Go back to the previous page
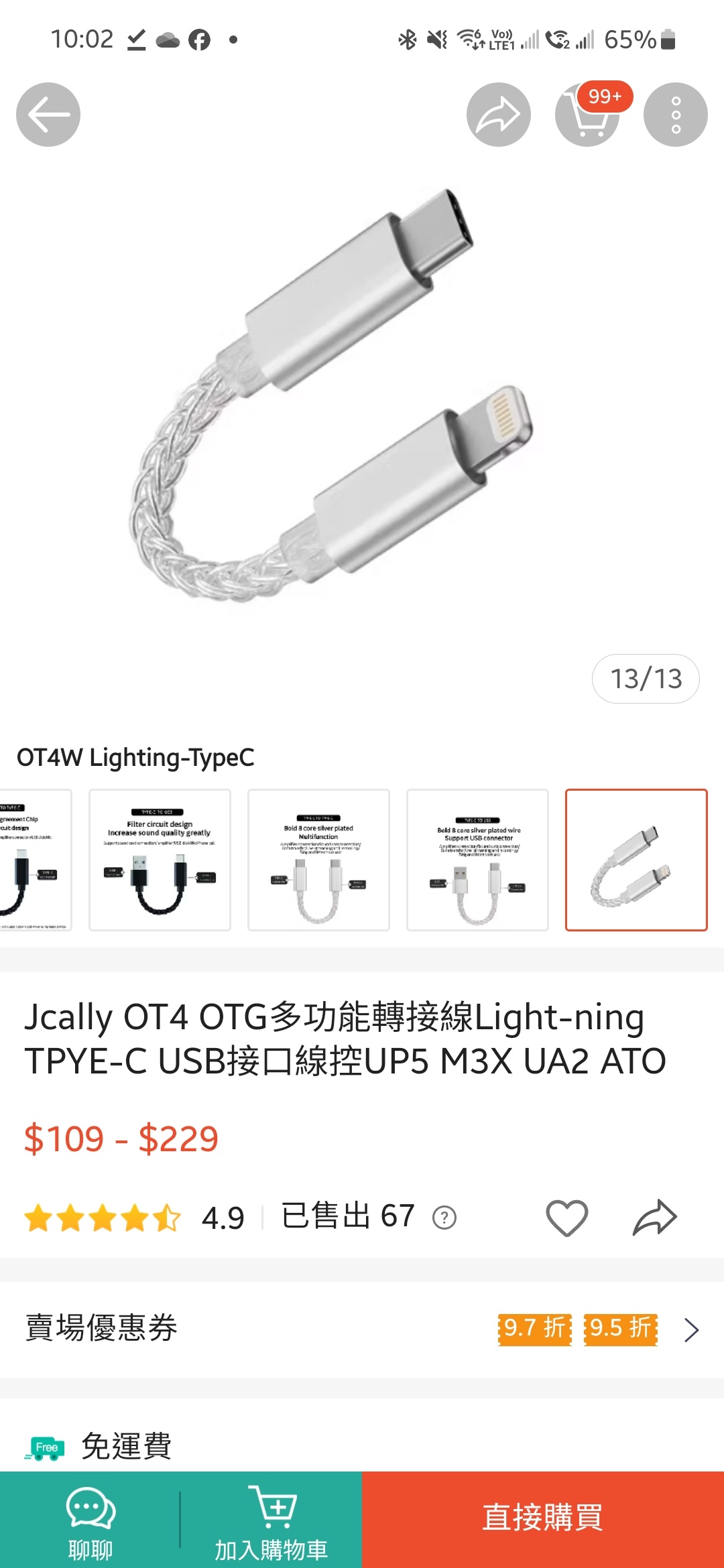Screen dimensions: 724x1568 click(x=48, y=115)
